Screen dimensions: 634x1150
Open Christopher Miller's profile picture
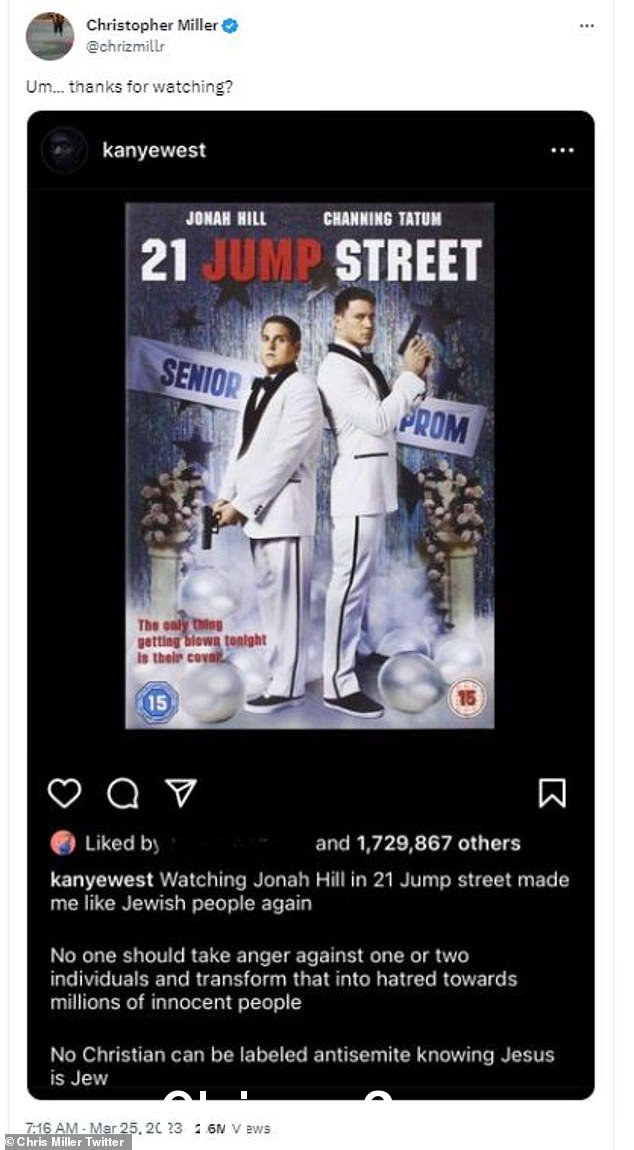[x=49, y=37]
